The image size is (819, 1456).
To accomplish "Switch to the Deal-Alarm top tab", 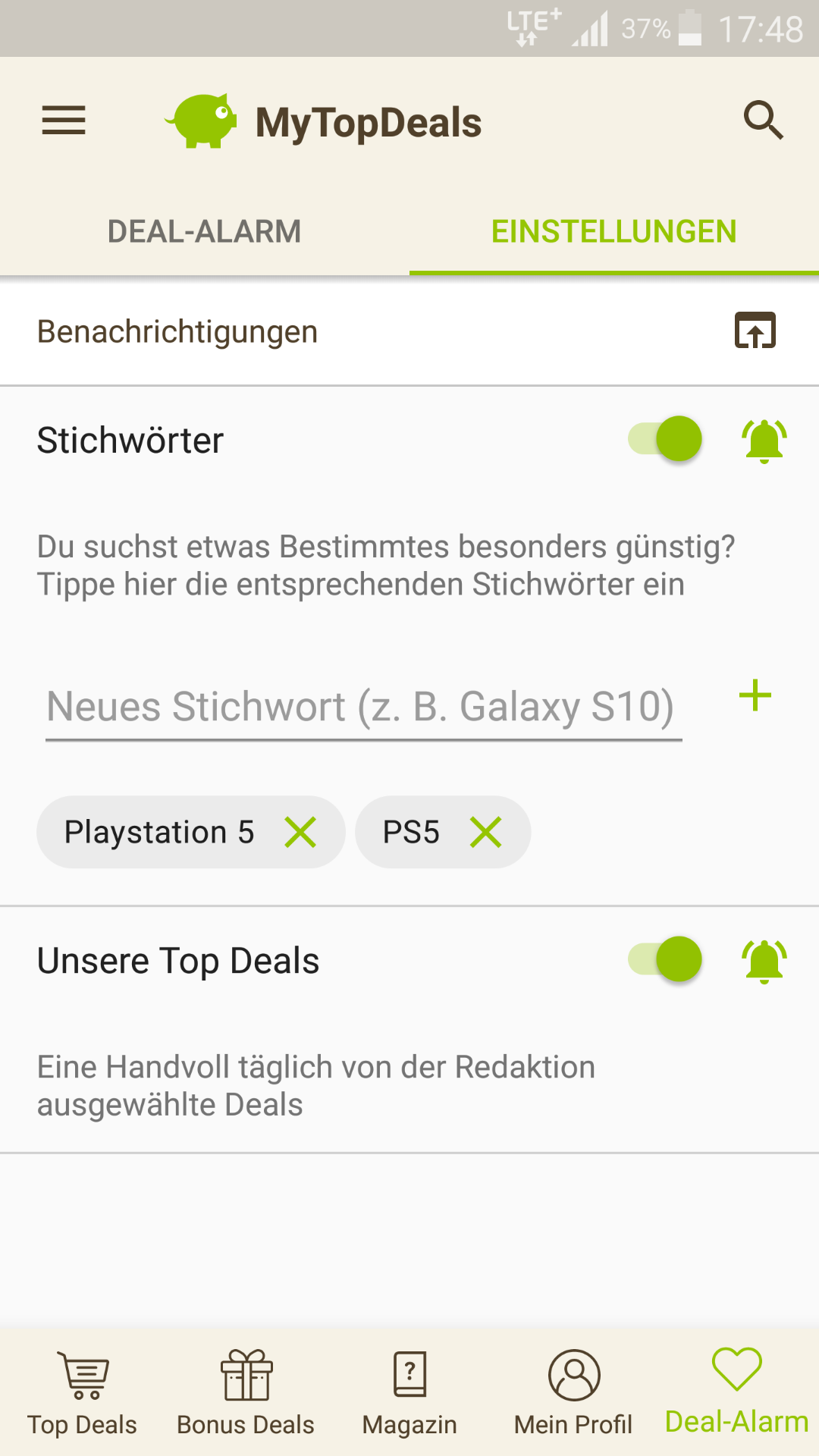I will [x=204, y=231].
